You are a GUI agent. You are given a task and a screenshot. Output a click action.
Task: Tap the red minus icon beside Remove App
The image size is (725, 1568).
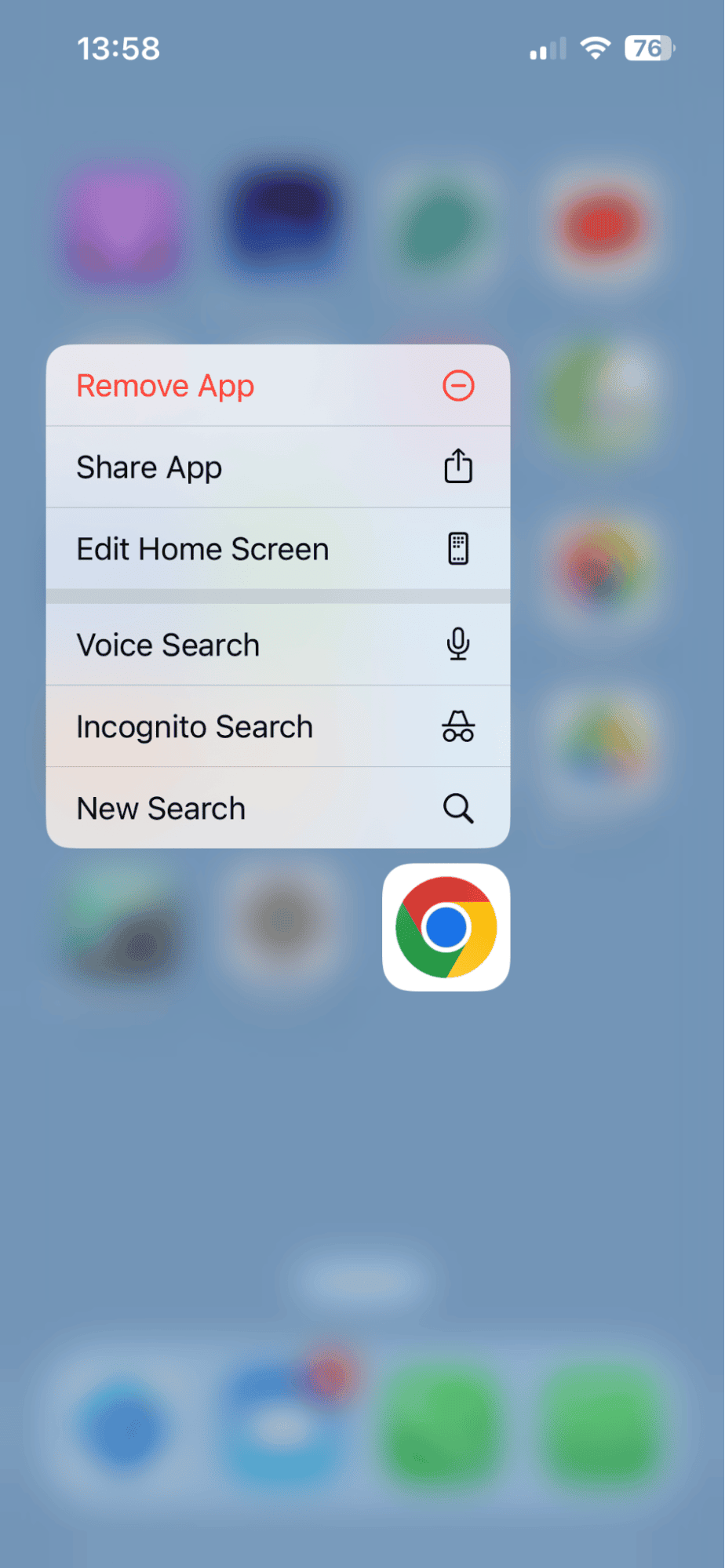click(458, 385)
